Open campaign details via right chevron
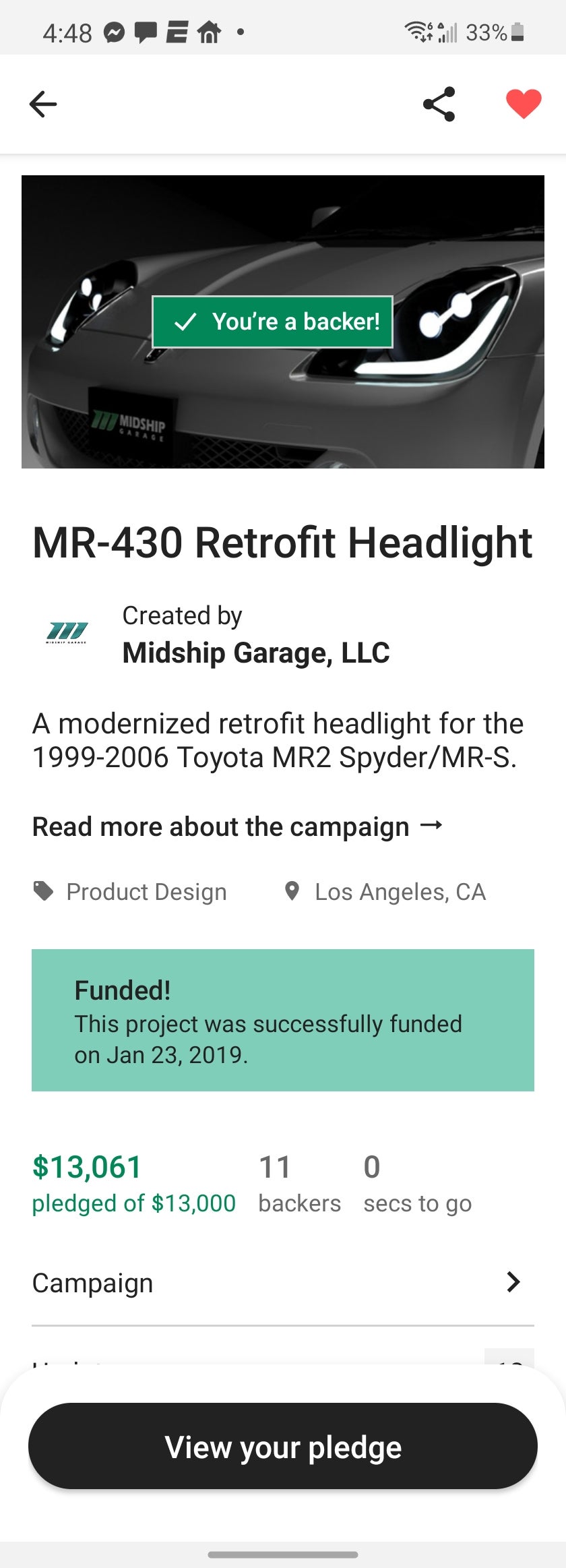Screen dimensions: 566x1568 tap(513, 1282)
